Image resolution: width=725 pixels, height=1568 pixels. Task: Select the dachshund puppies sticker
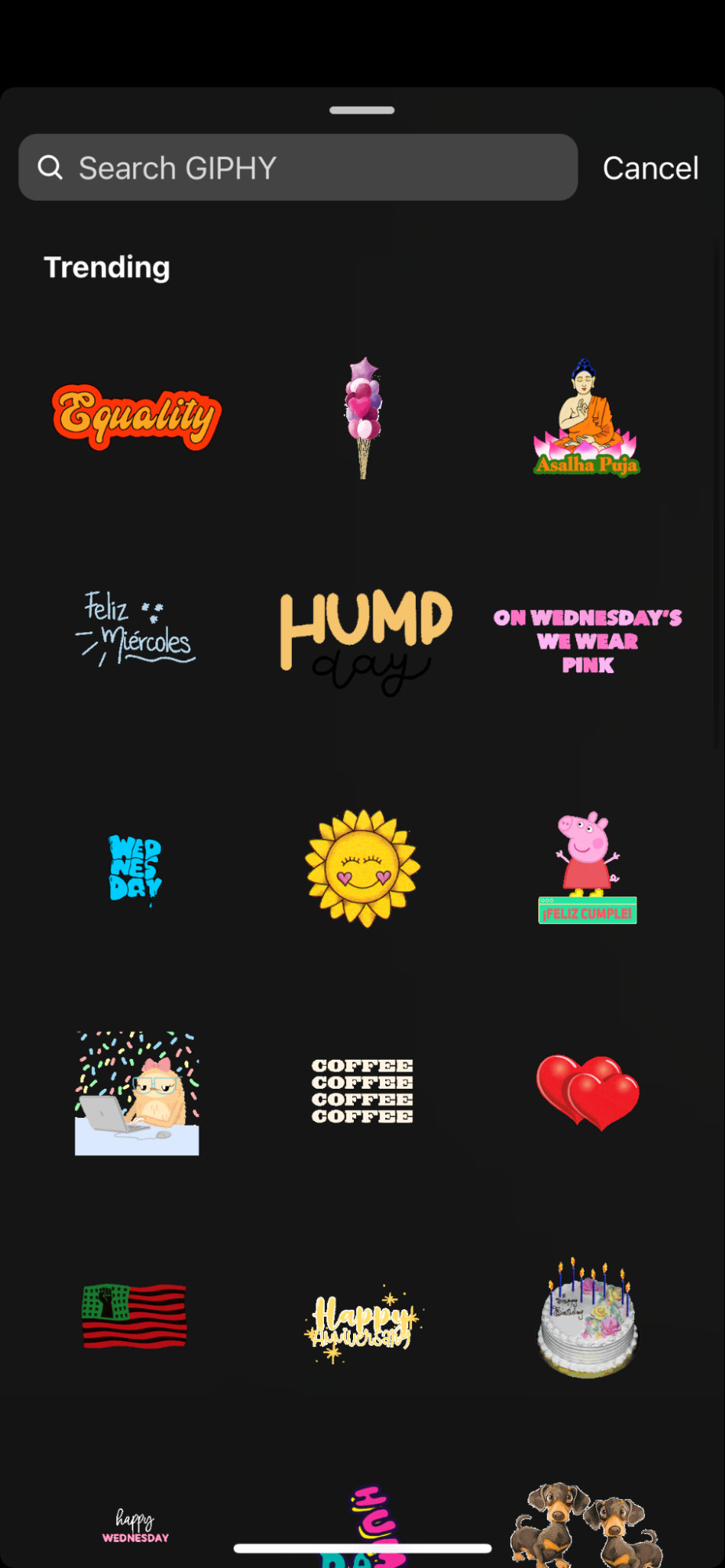pyautogui.click(x=586, y=1524)
